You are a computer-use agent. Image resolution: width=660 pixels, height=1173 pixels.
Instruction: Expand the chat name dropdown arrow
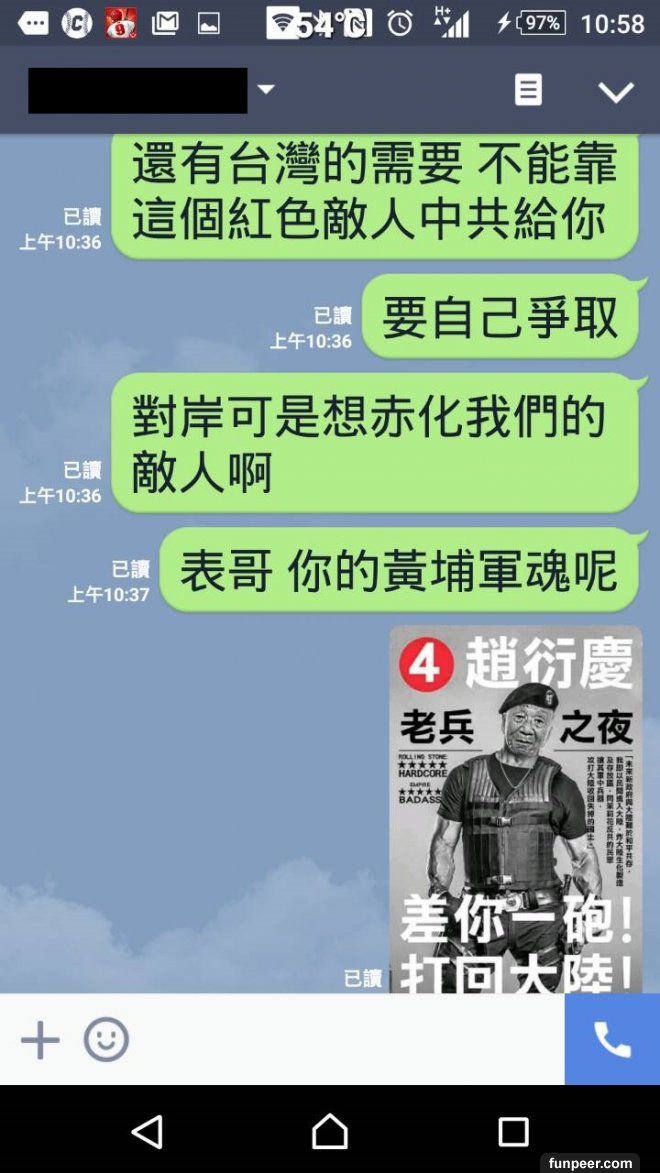coord(265,89)
